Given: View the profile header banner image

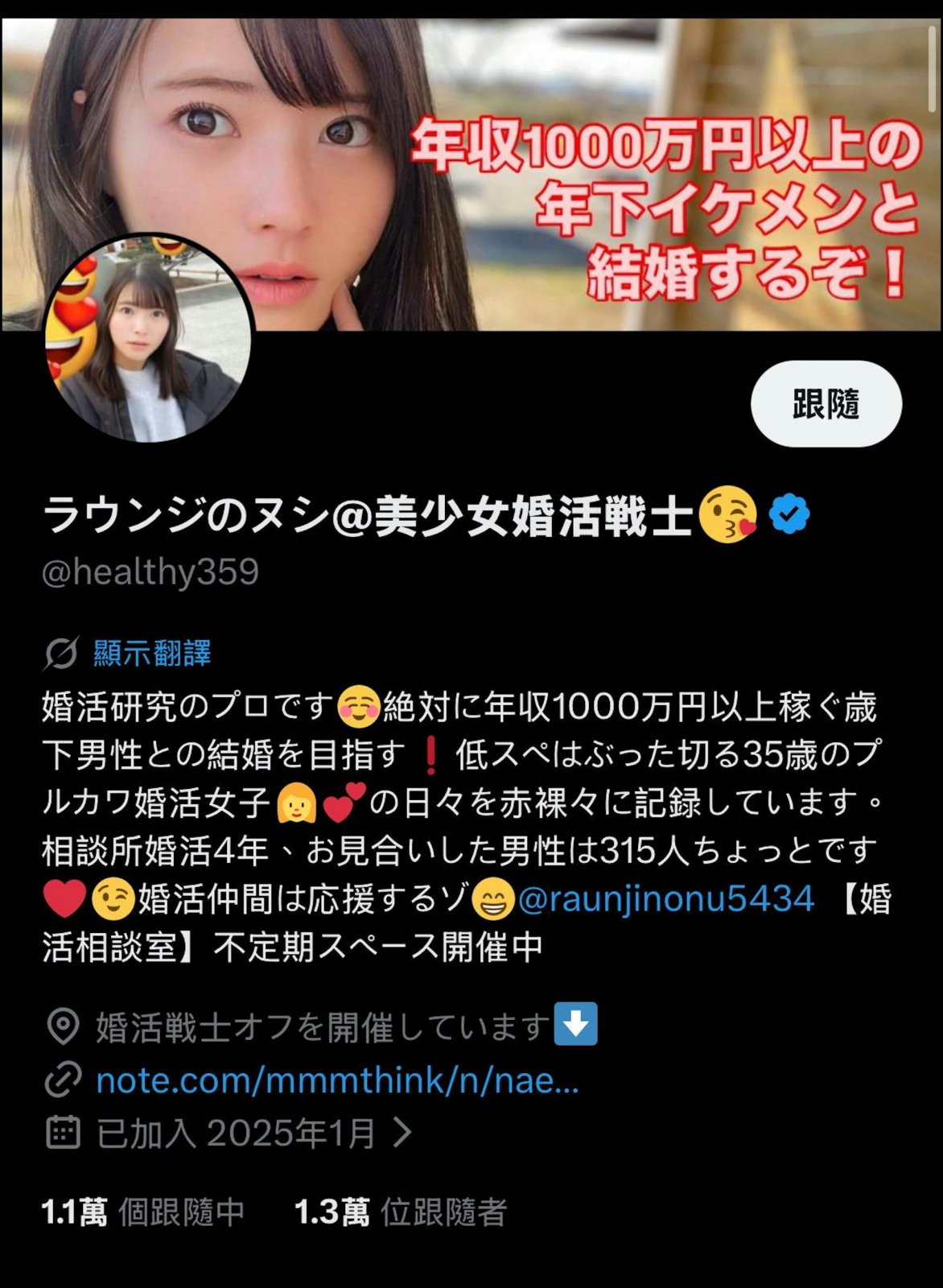Looking at the screenshot, I should tap(563, 161).
